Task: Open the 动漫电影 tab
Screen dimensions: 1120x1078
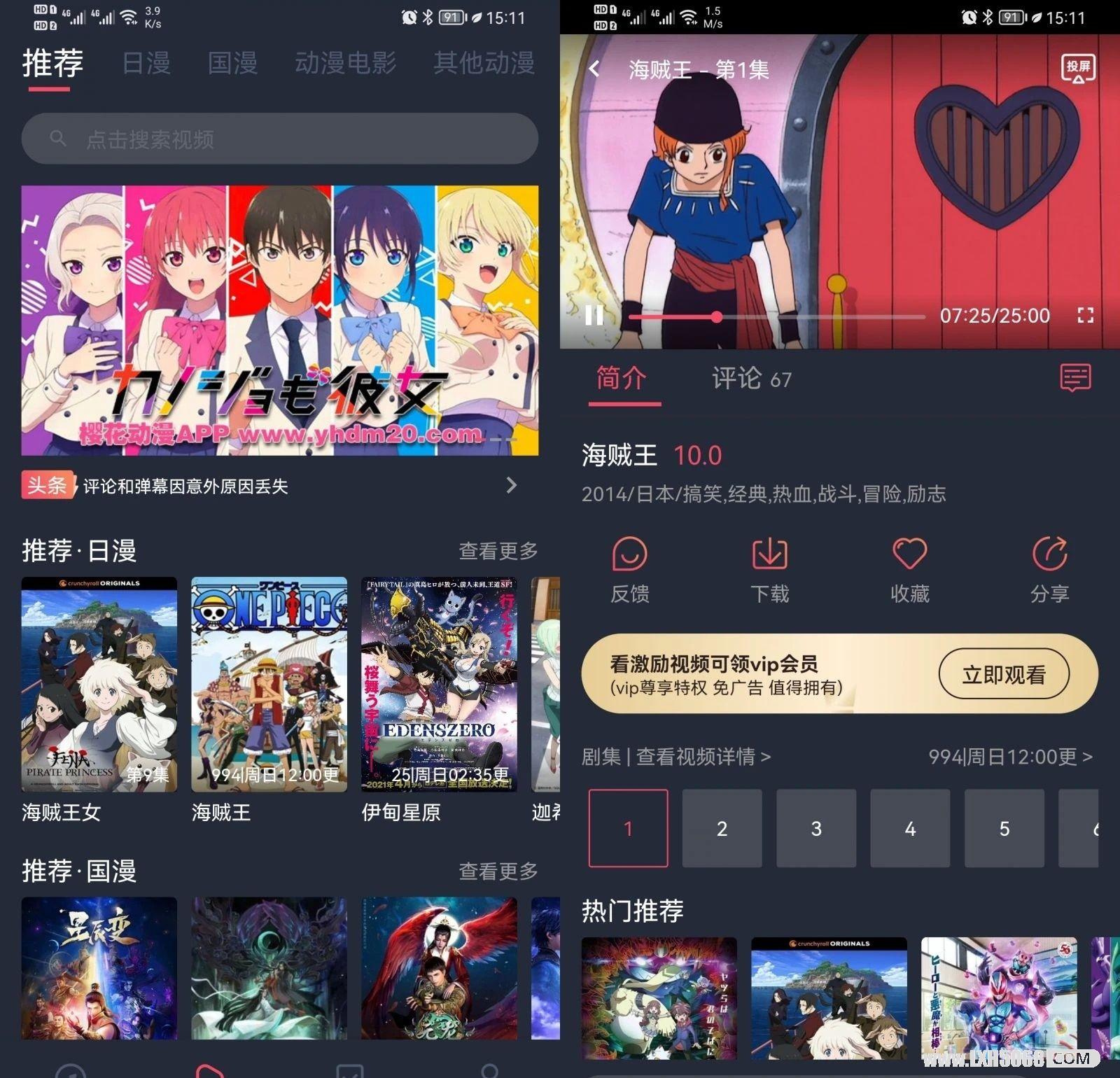Action: (x=345, y=64)
